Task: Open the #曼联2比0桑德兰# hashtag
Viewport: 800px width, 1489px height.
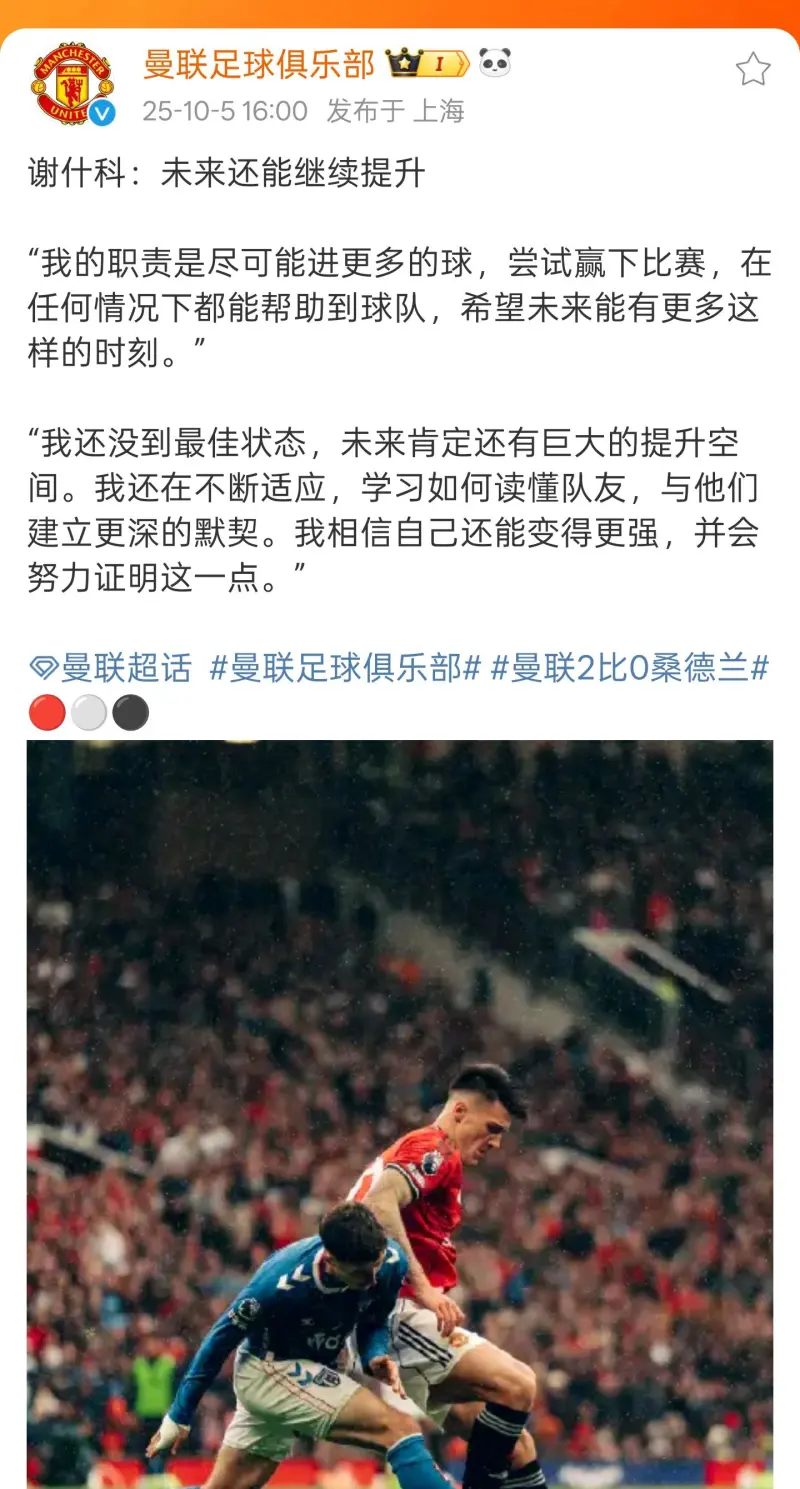Action: (629, 668)
